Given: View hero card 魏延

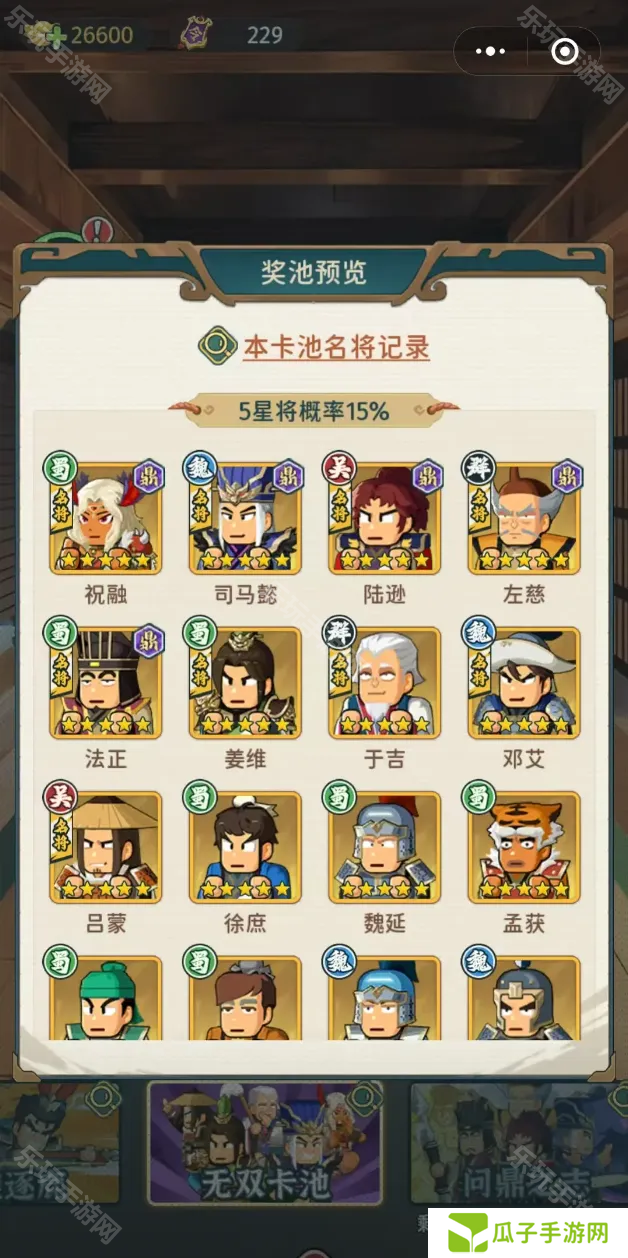Looking at the screenshot, I should pos(384,847).
